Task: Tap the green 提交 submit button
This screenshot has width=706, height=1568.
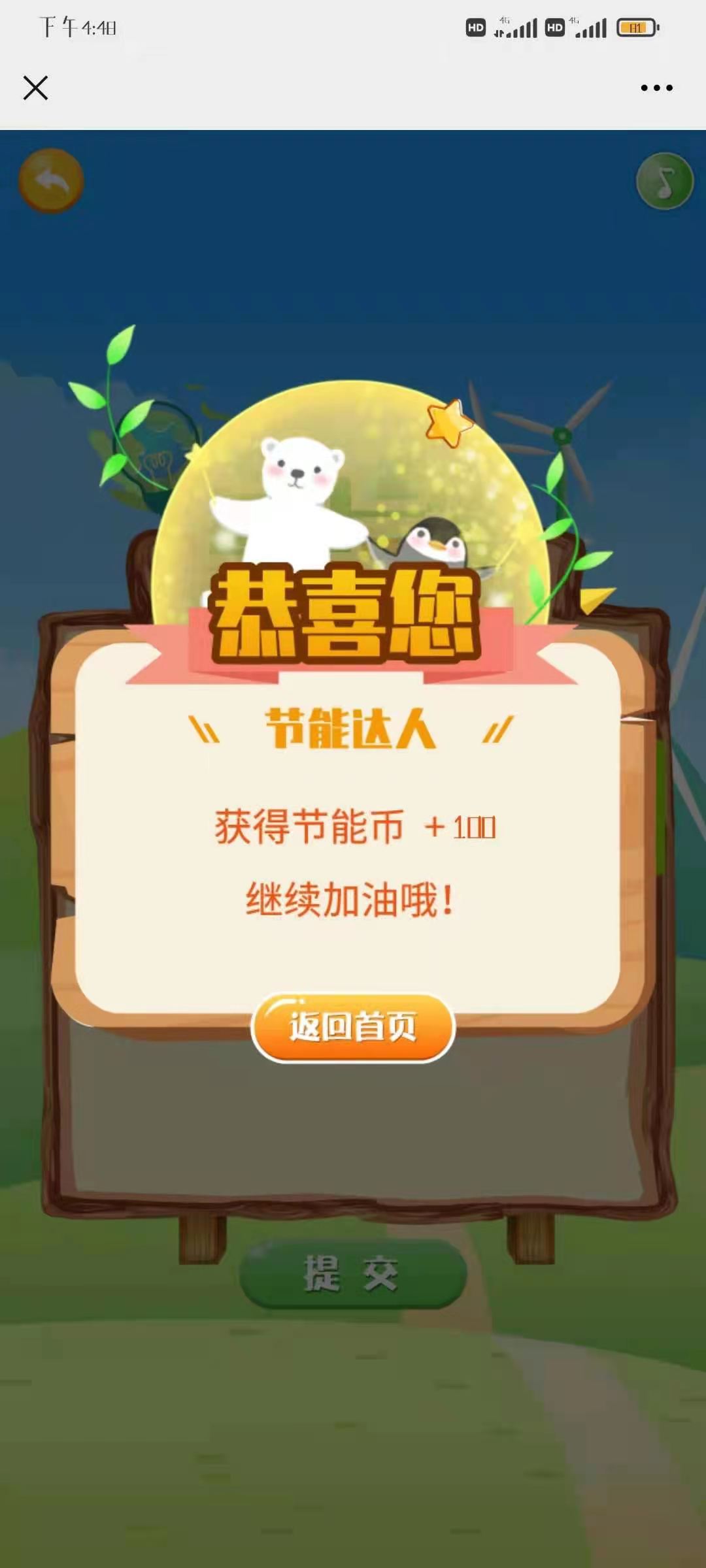Action: 352,1273
